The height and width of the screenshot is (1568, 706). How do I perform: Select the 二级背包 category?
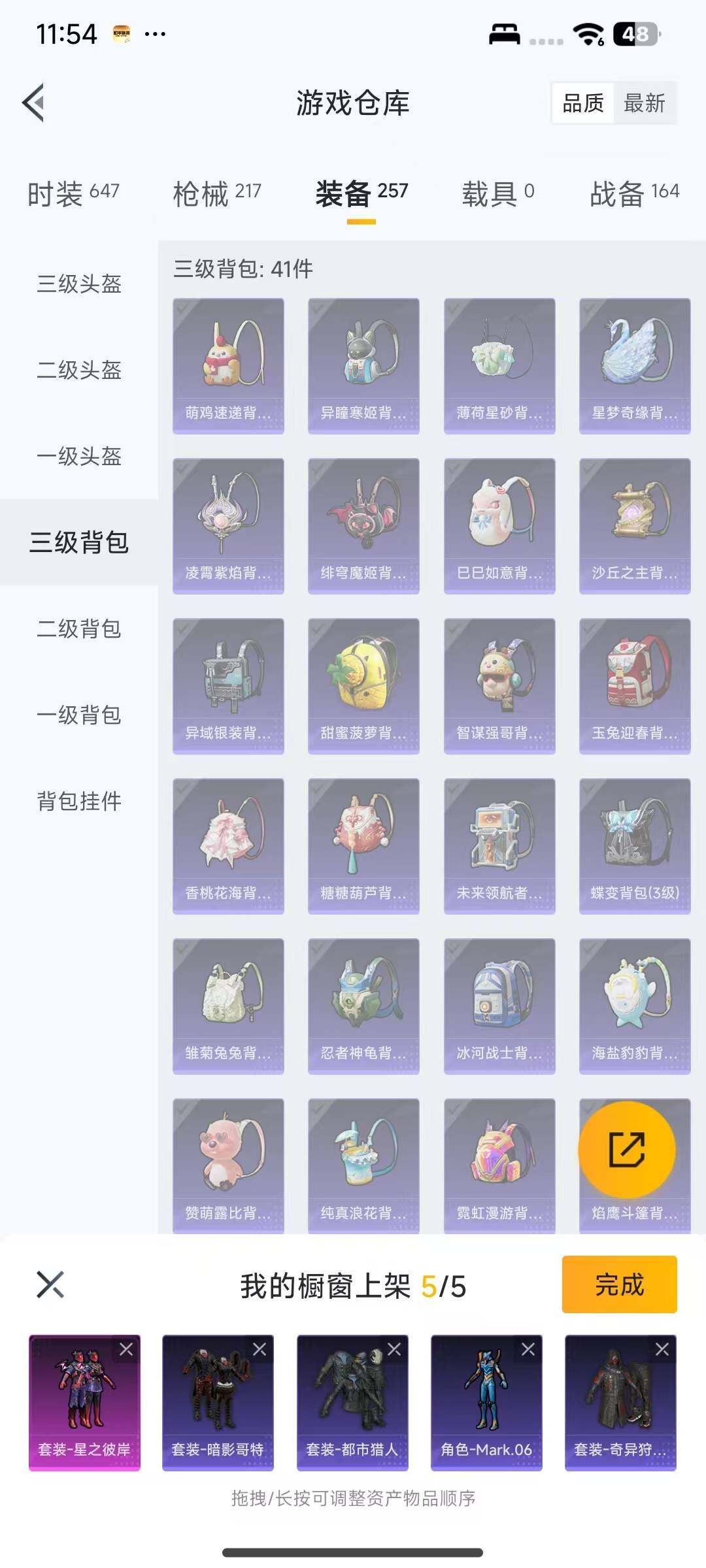coord(79,629)
